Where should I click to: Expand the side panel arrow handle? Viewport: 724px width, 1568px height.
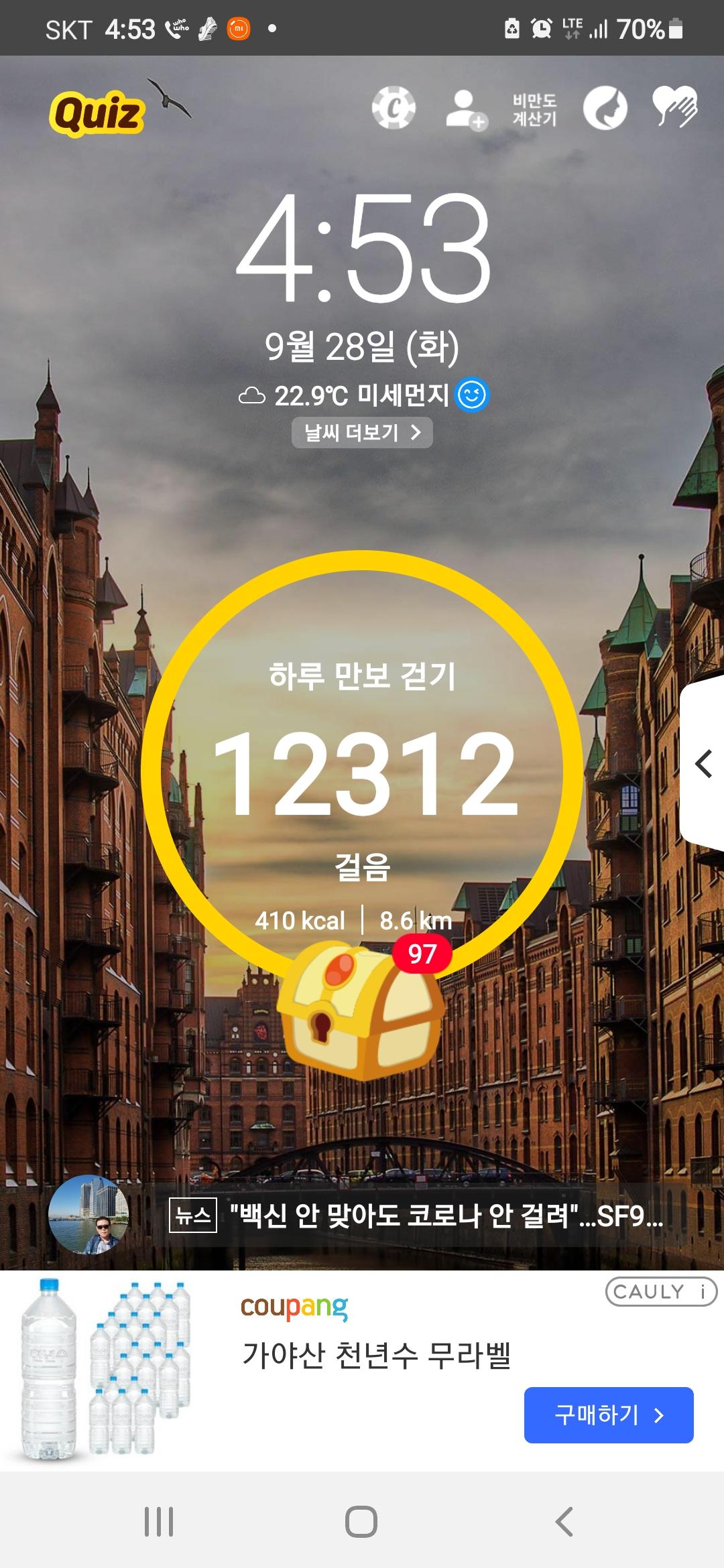click(703, 764)
